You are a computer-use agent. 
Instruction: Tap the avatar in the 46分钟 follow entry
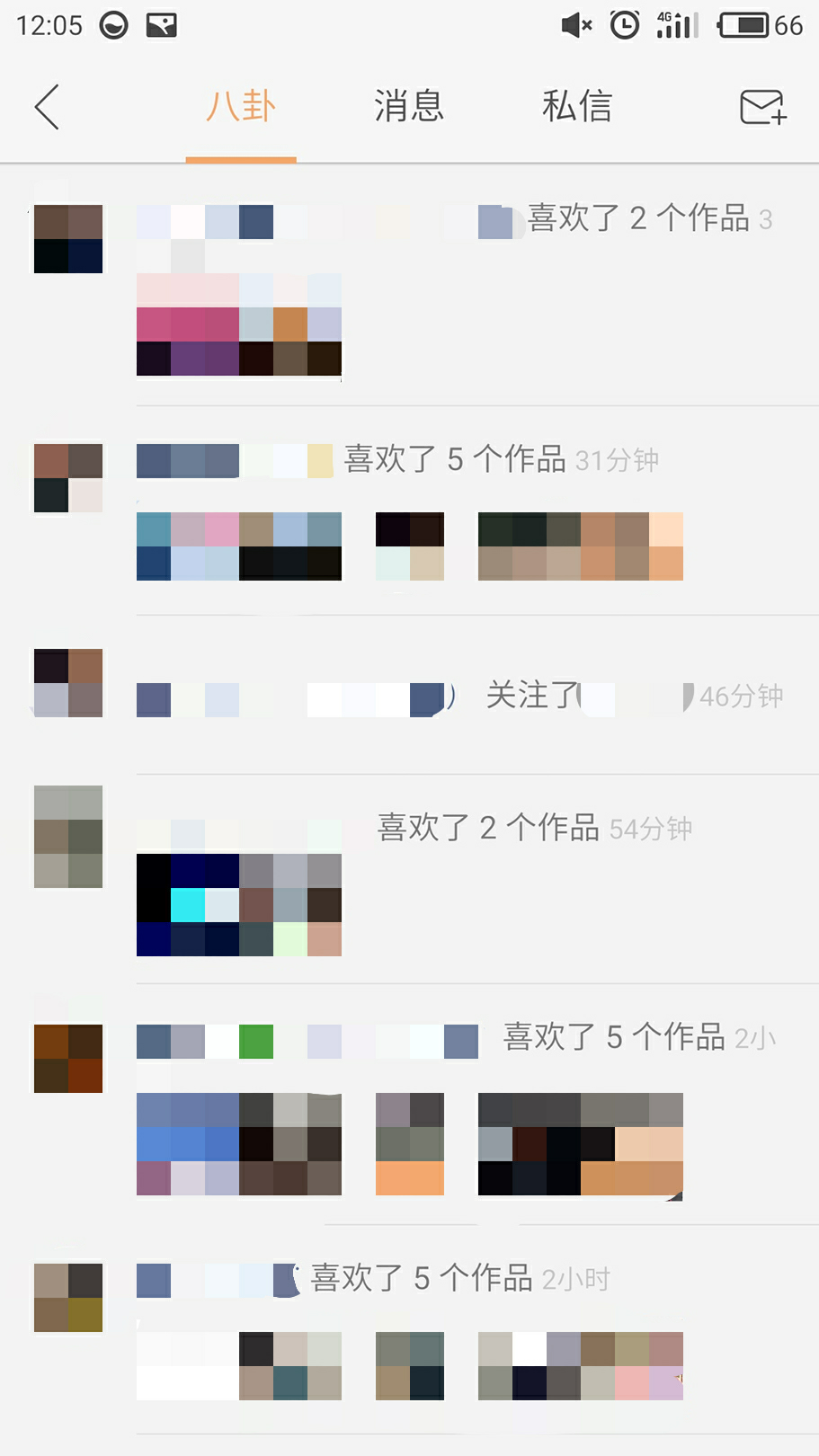(x=67, y=683)
